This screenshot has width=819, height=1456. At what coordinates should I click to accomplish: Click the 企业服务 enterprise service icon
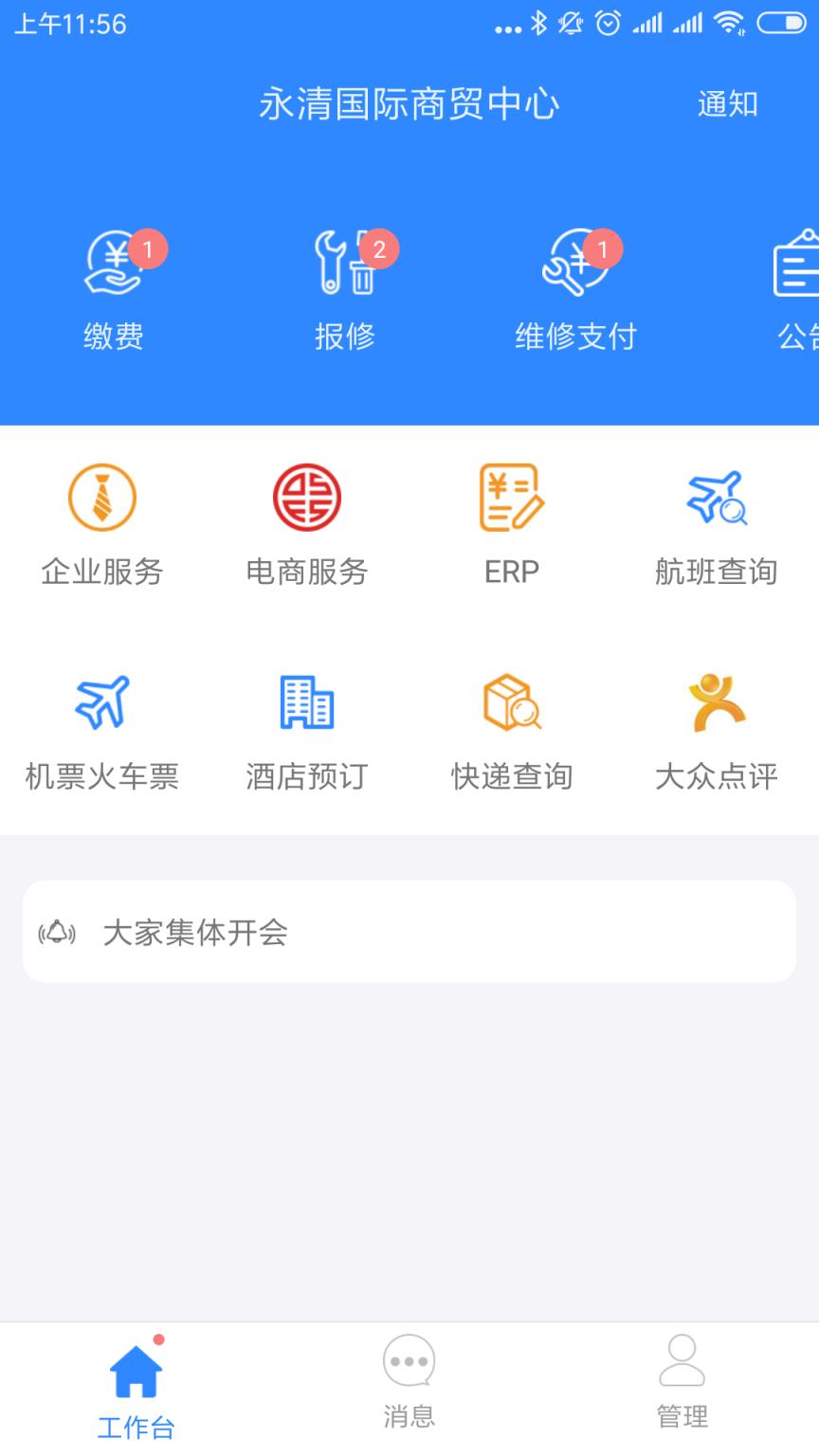[102, 521]
